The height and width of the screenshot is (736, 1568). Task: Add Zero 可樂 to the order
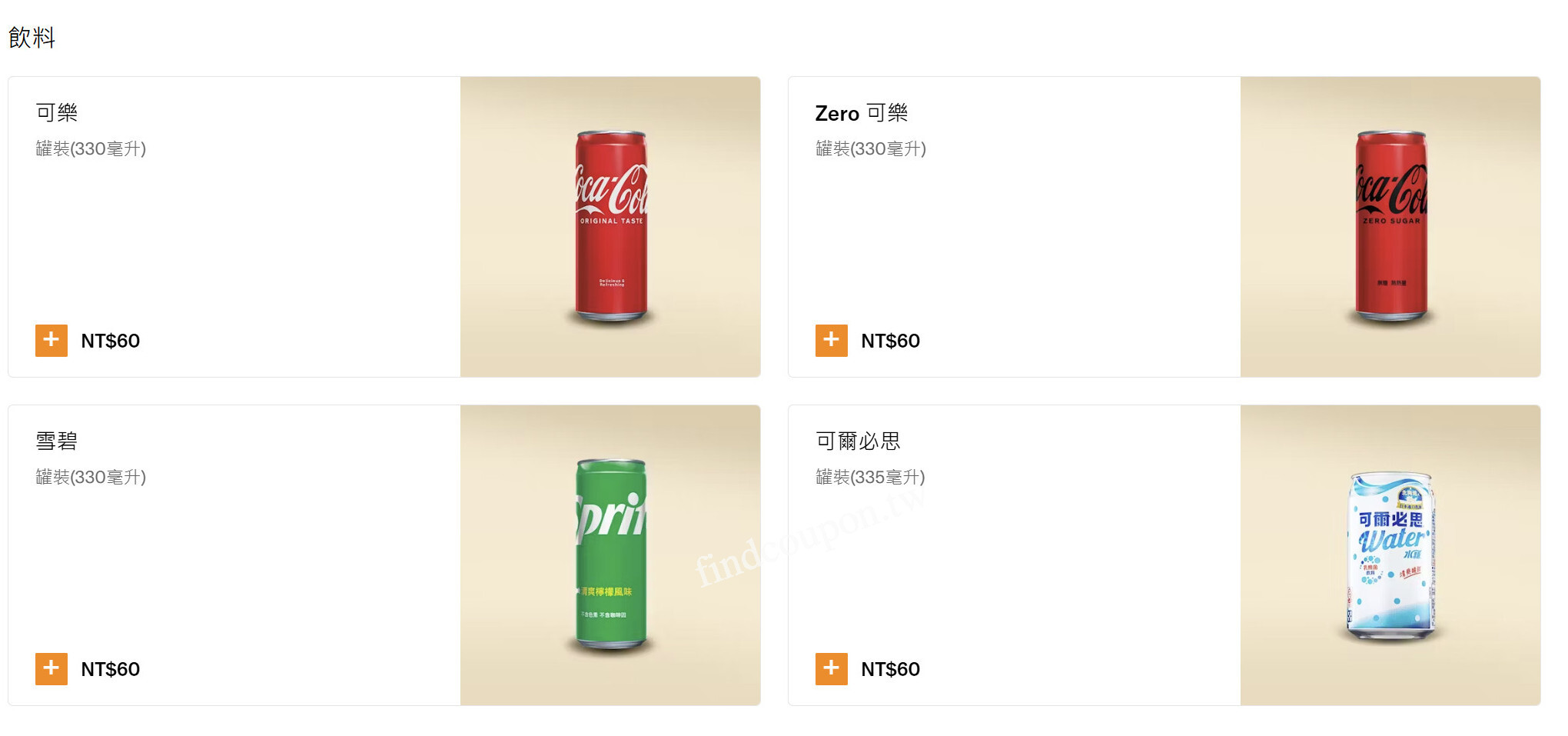tap(831, 340)
